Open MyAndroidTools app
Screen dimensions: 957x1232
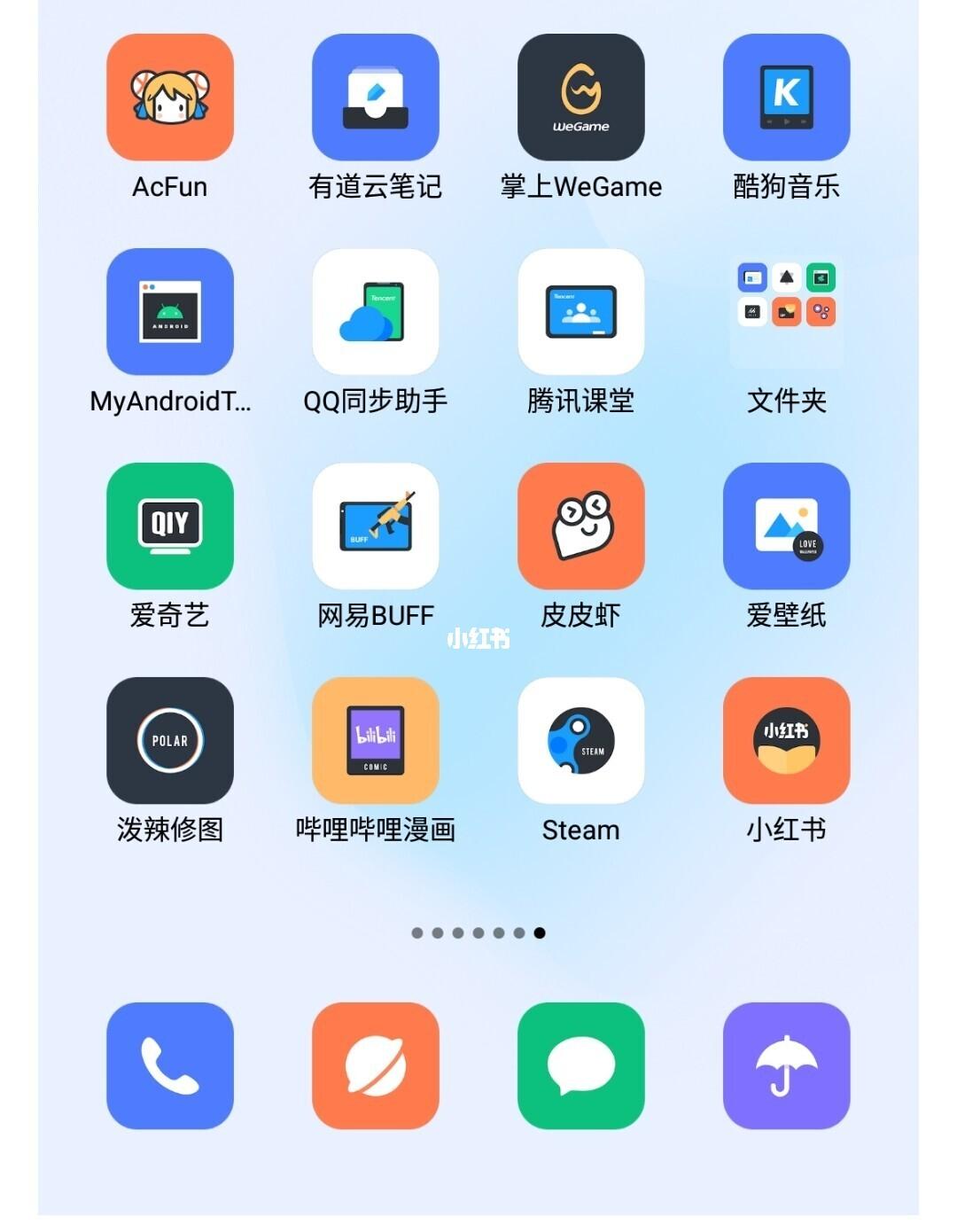pos(169,312)
